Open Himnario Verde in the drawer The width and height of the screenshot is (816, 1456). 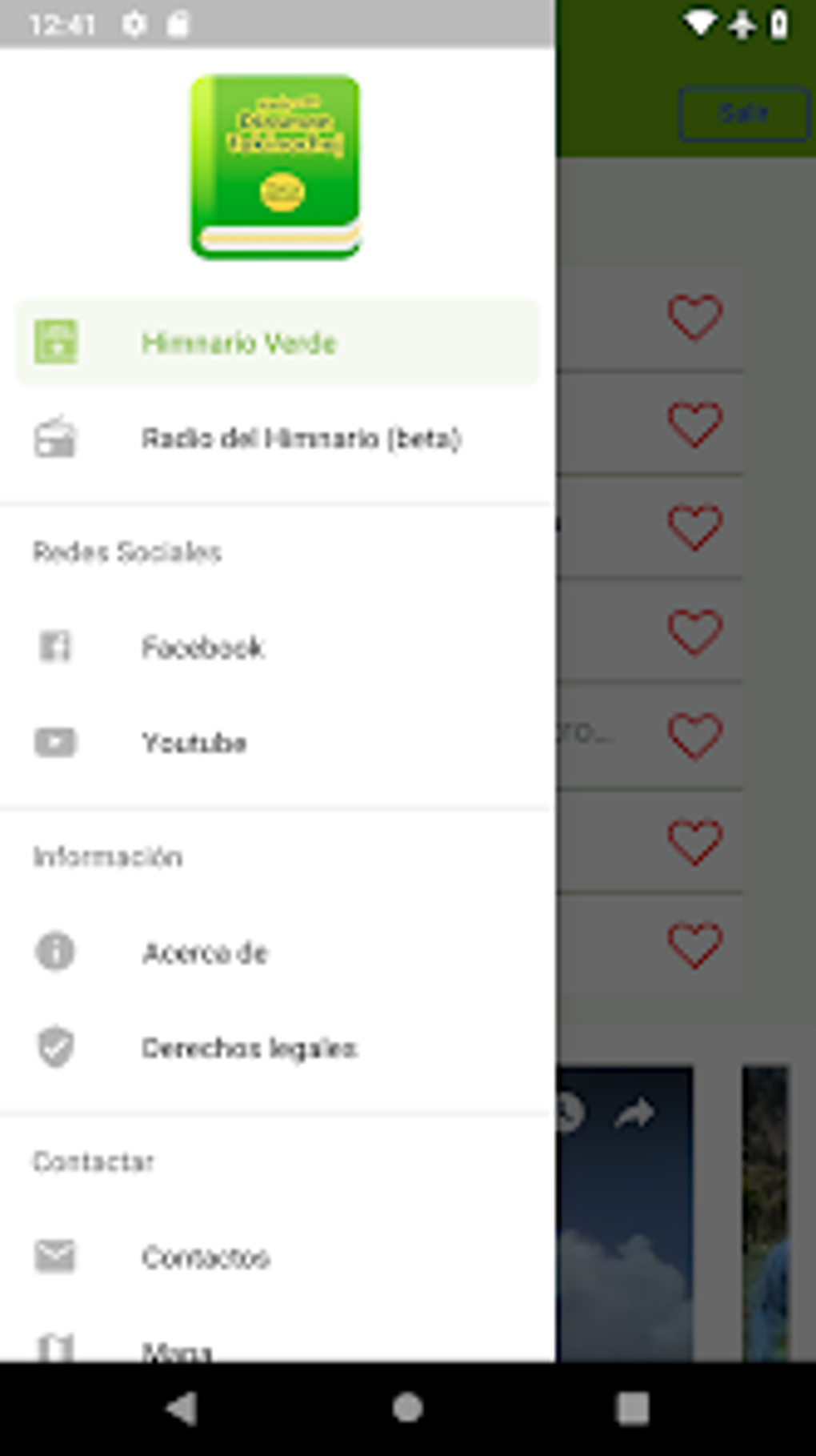click(x=278, y=343)
